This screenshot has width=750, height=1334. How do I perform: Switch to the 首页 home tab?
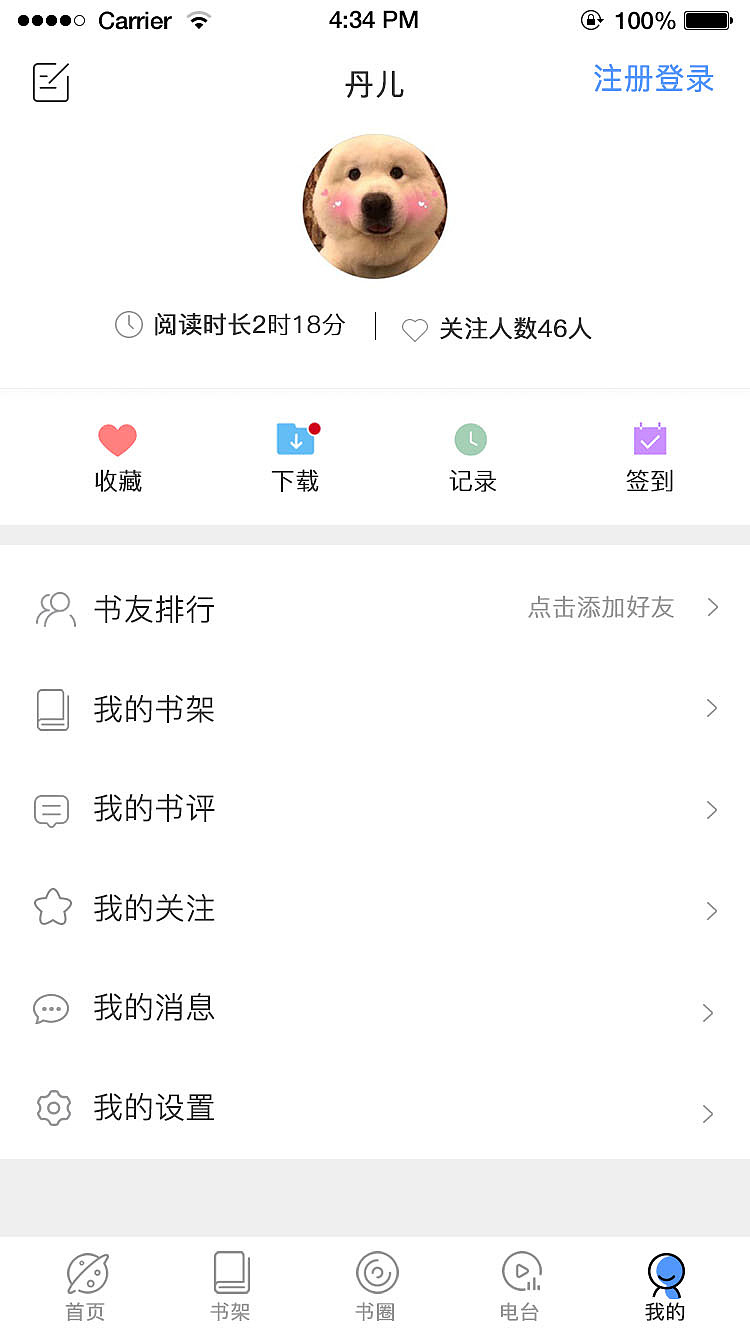coord(85,1285)
